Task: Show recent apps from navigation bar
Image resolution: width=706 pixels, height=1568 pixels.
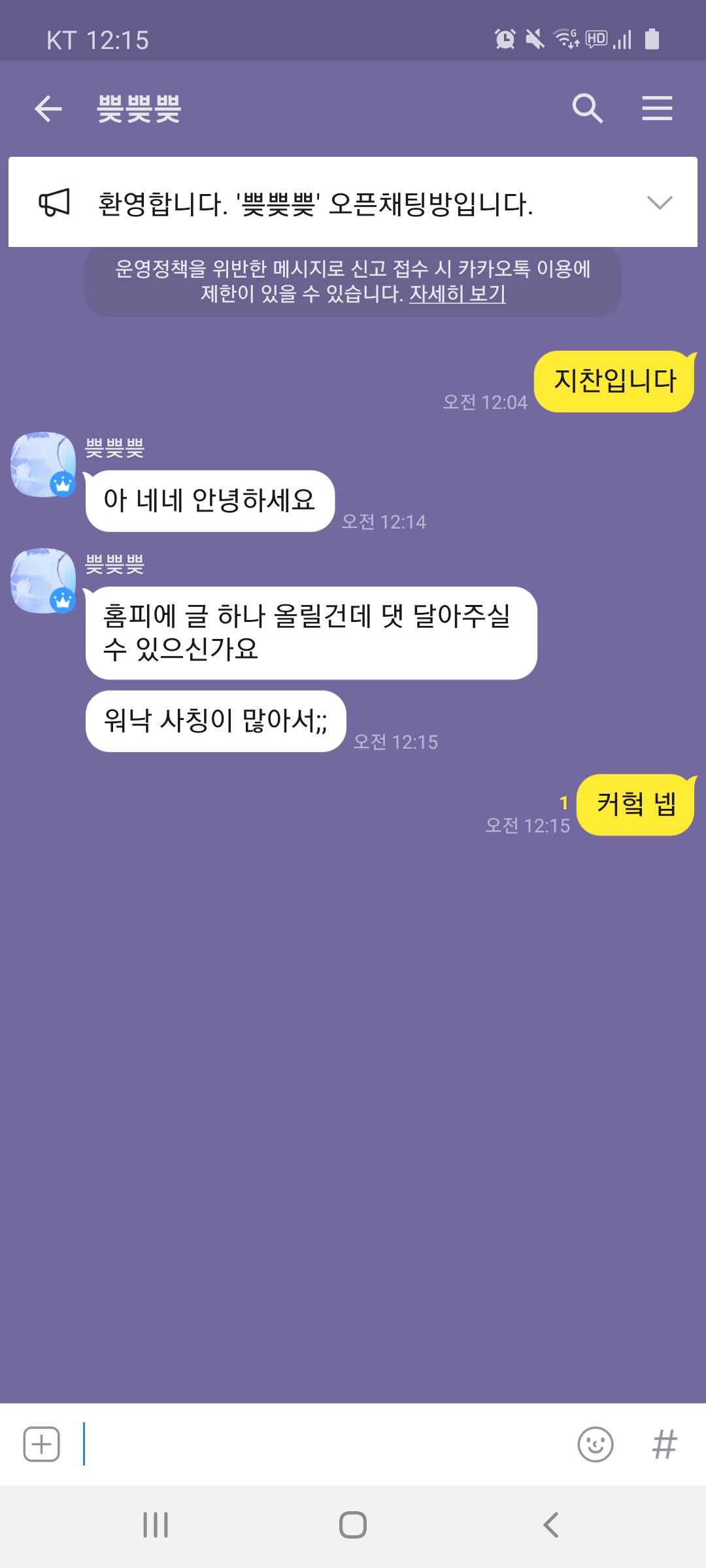Action: pyautogui.click(x=156, y=1526)
